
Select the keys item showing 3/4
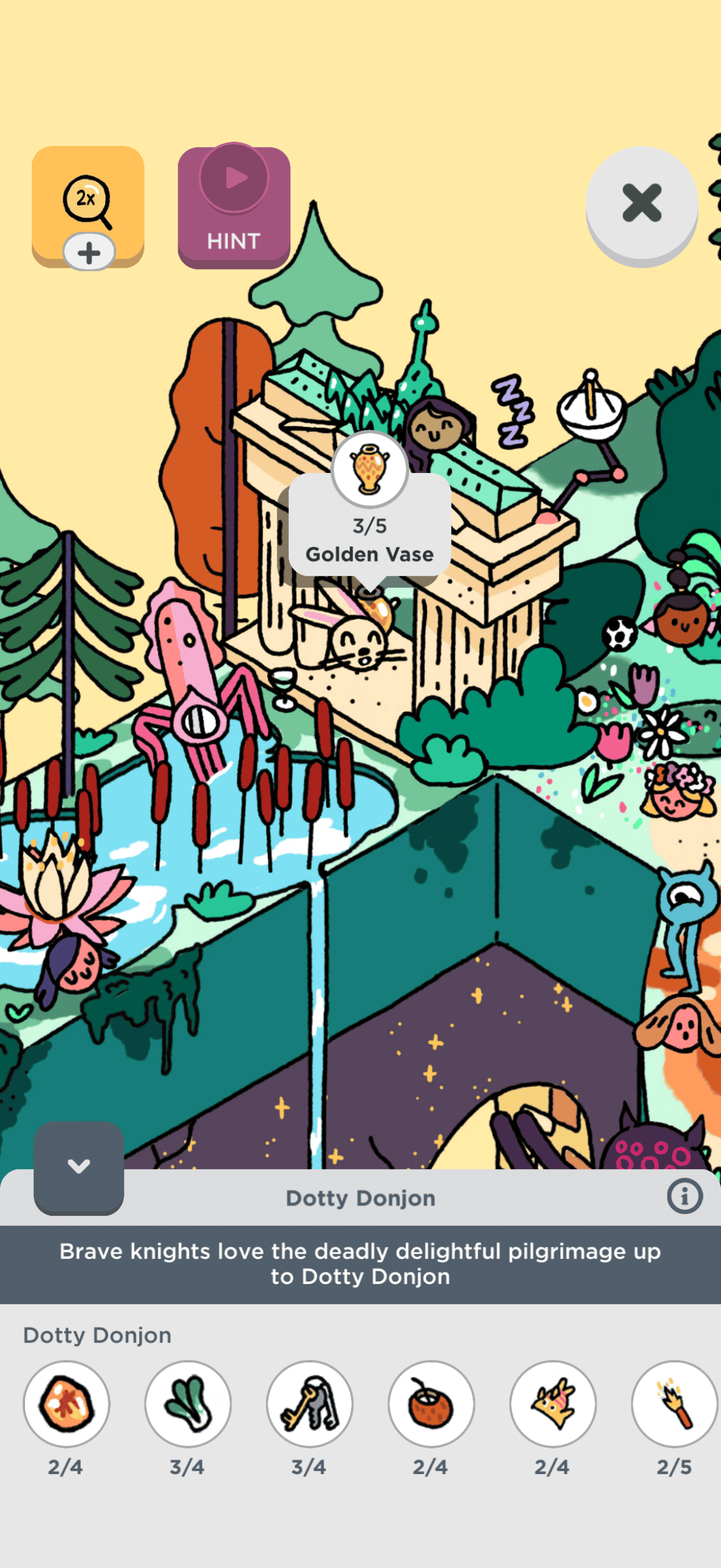pyautogui.click(x=309, y=1403)
